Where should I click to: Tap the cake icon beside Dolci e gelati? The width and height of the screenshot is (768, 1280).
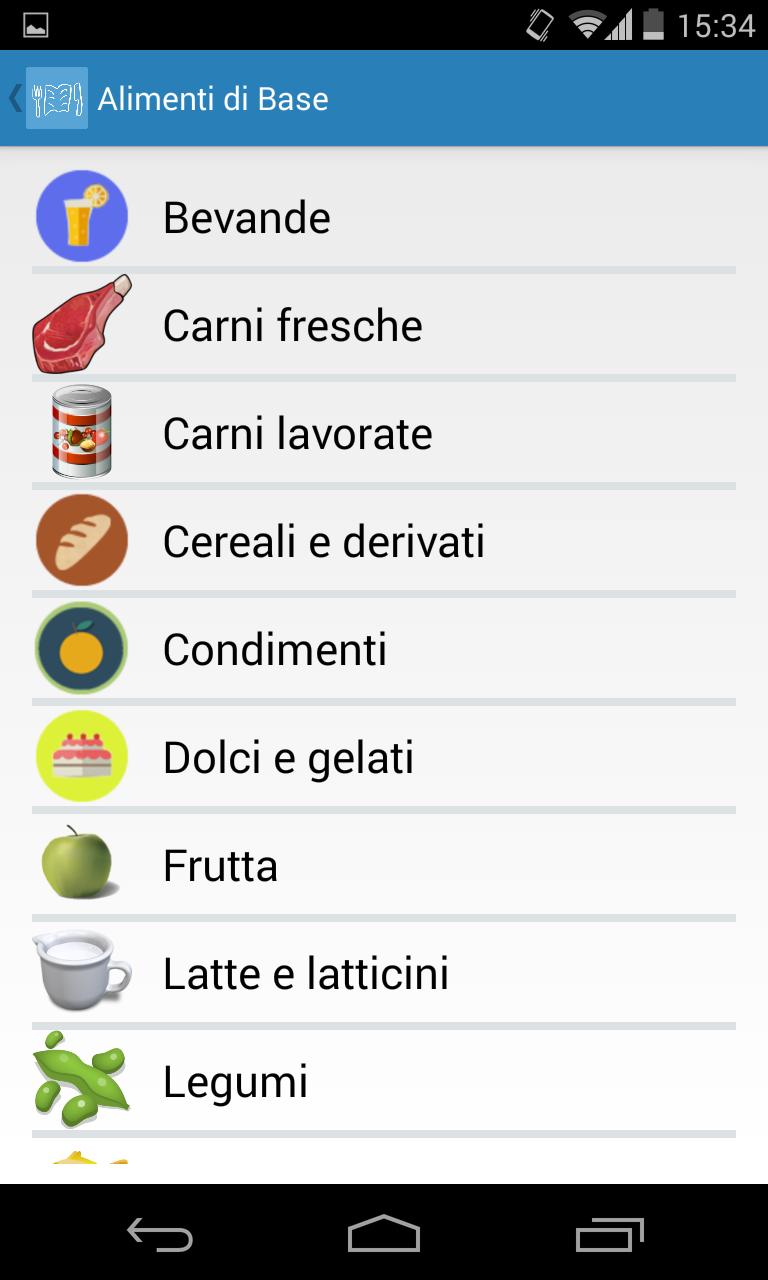click(x=81, y=757)
